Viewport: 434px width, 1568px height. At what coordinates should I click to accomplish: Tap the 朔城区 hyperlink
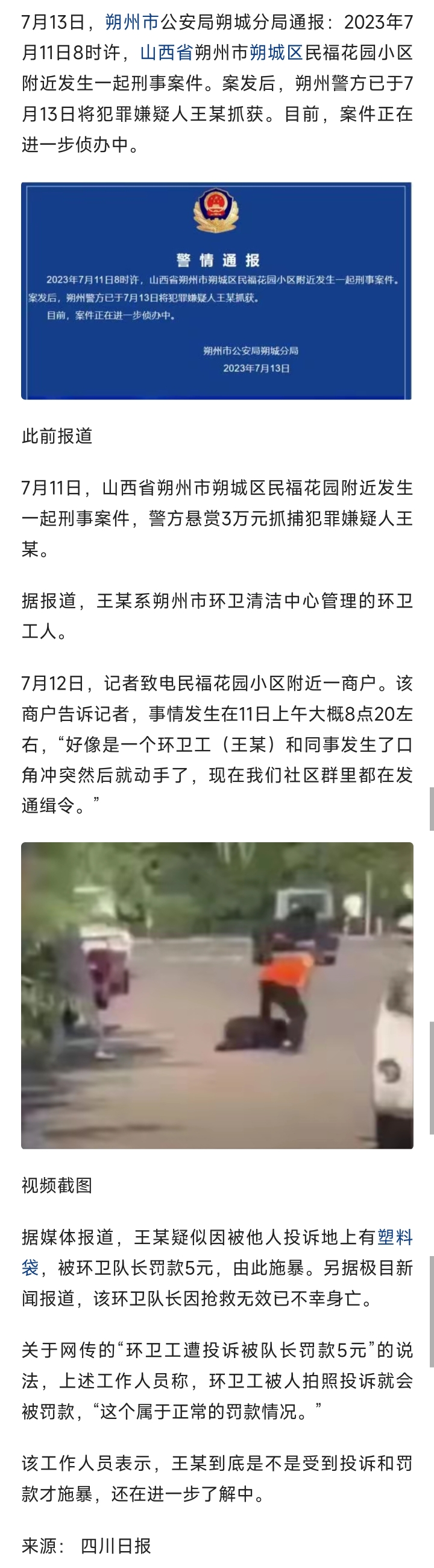276,53
